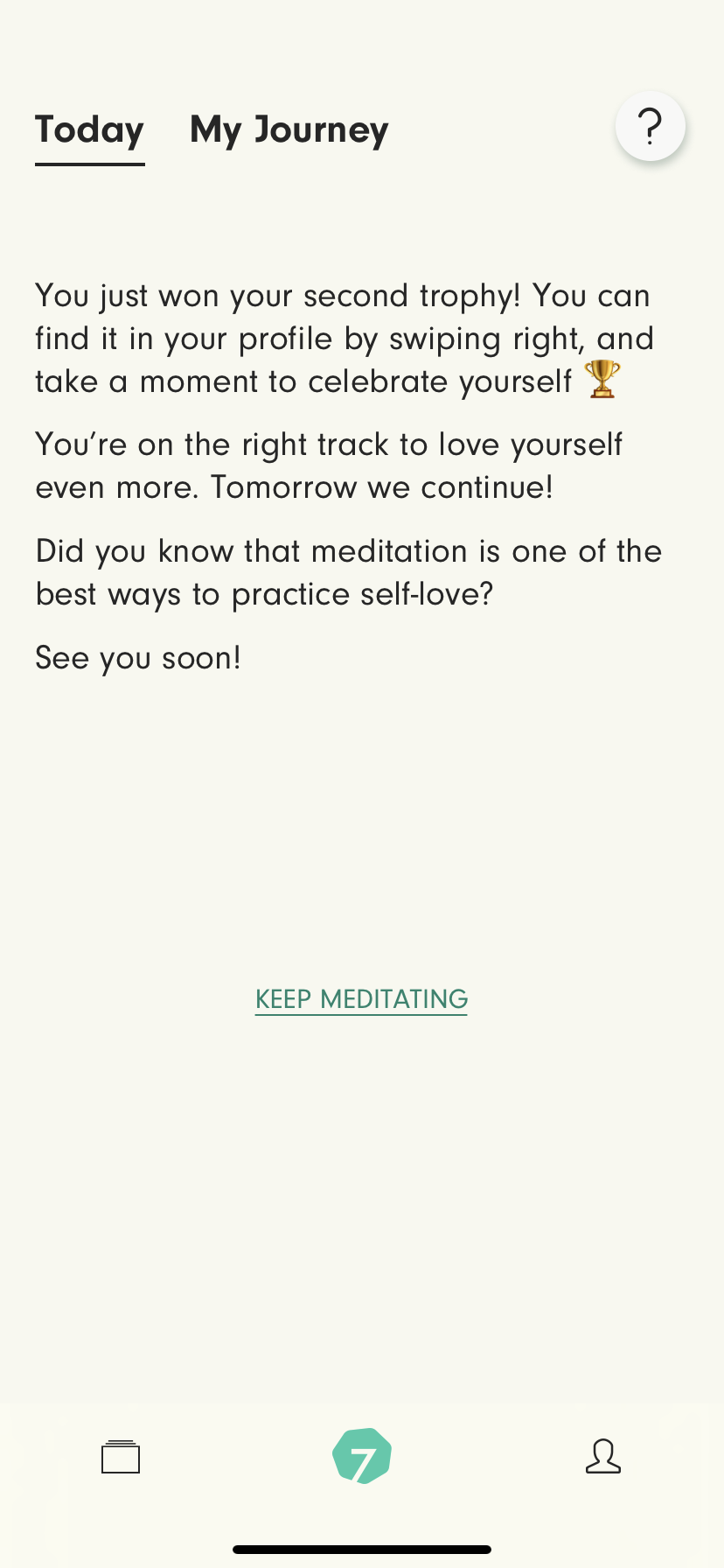Click the See you soon text
This screenshot has height=1568, width=724.
(x=138, y=658)
